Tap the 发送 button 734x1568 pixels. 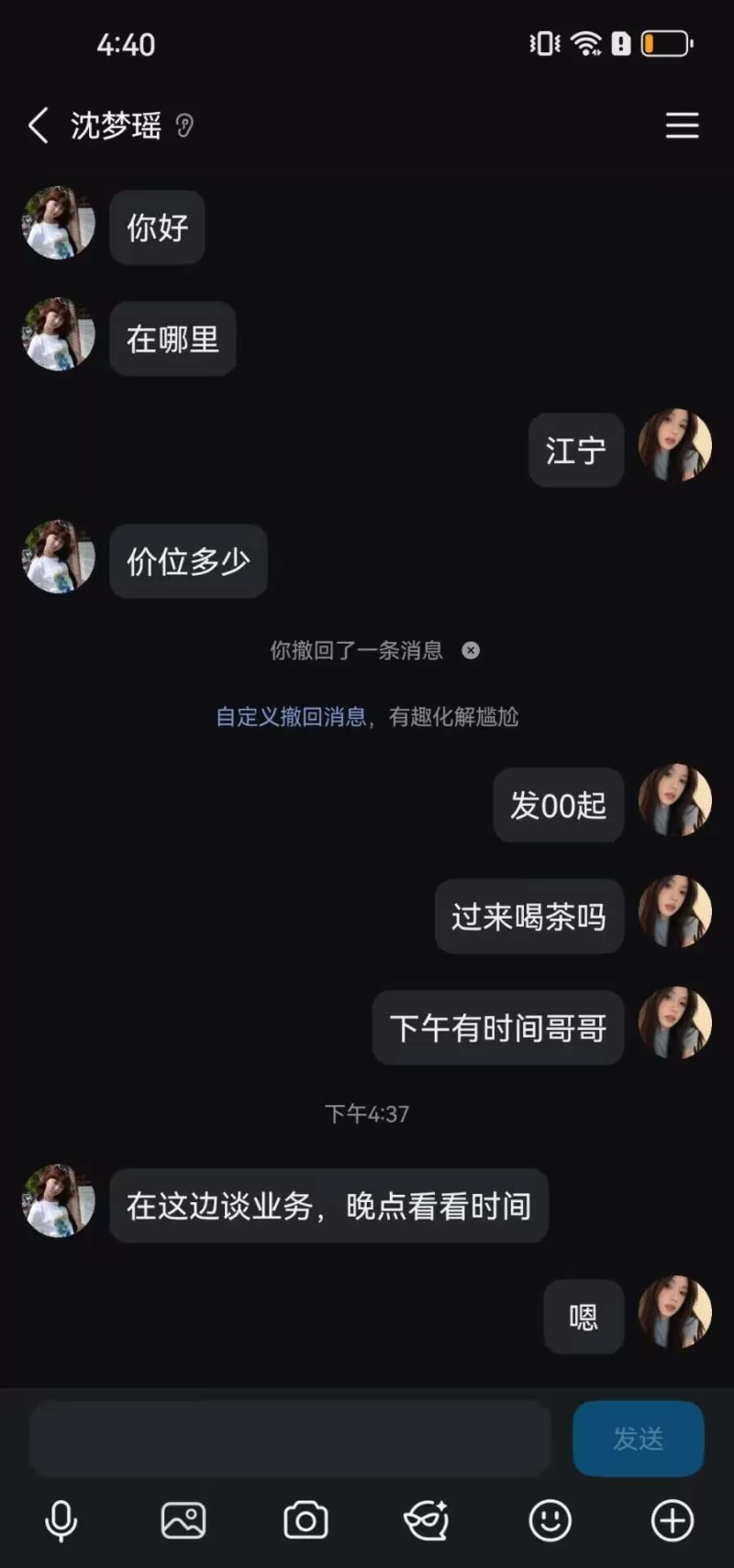tap(638, 1438)
